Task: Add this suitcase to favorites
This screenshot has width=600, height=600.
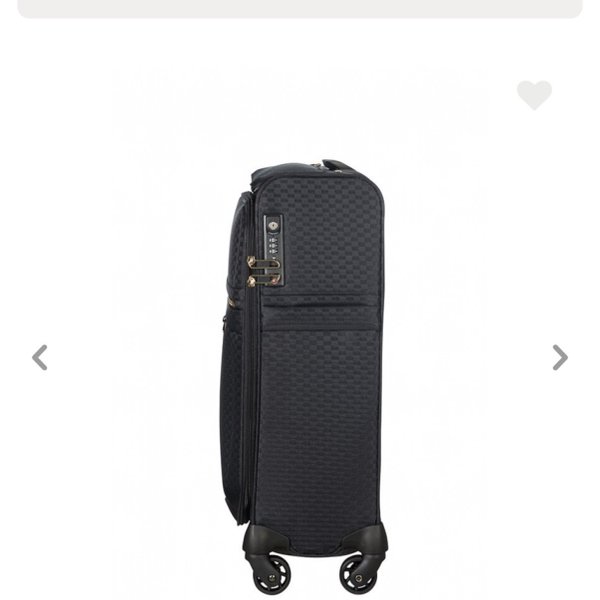Action: point(534,95)
